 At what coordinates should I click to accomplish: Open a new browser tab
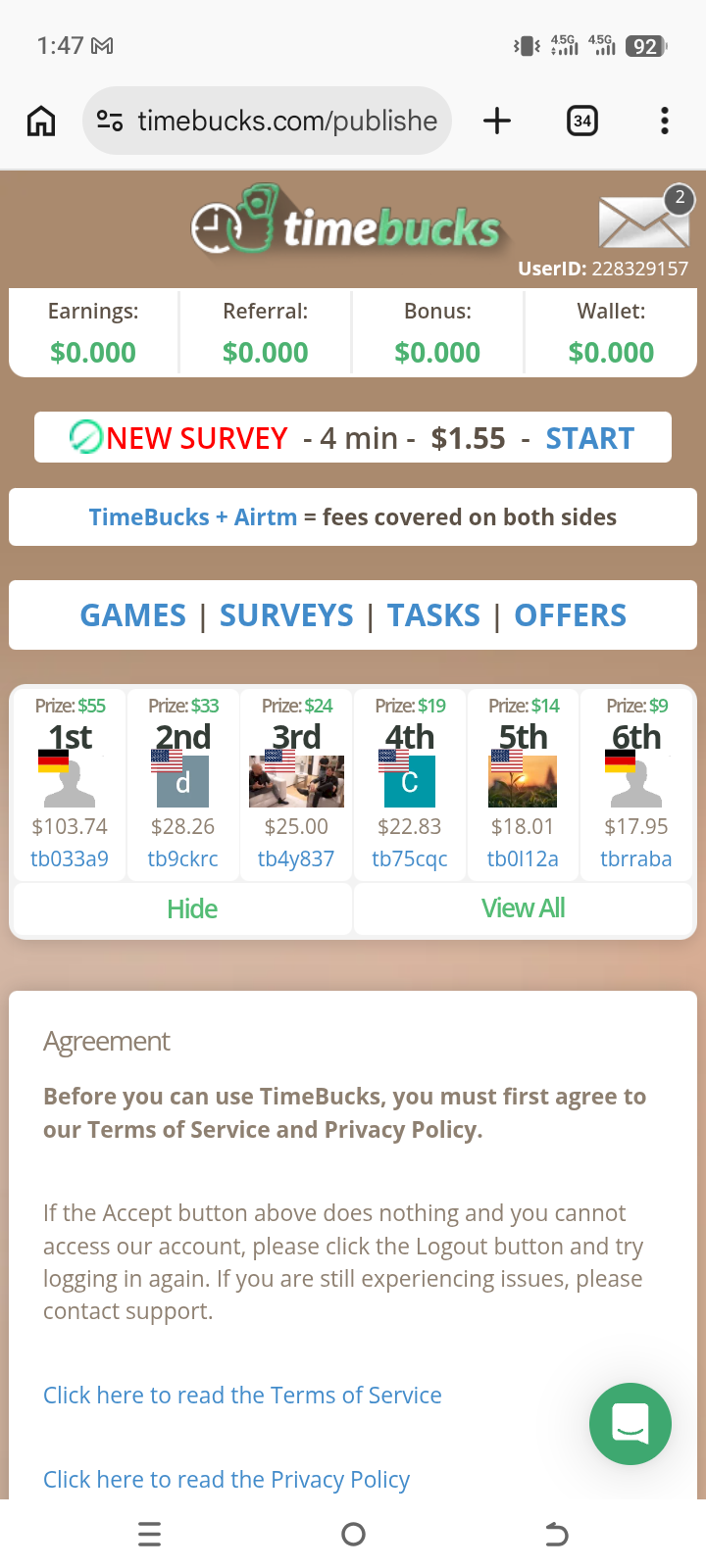(497, 121)
